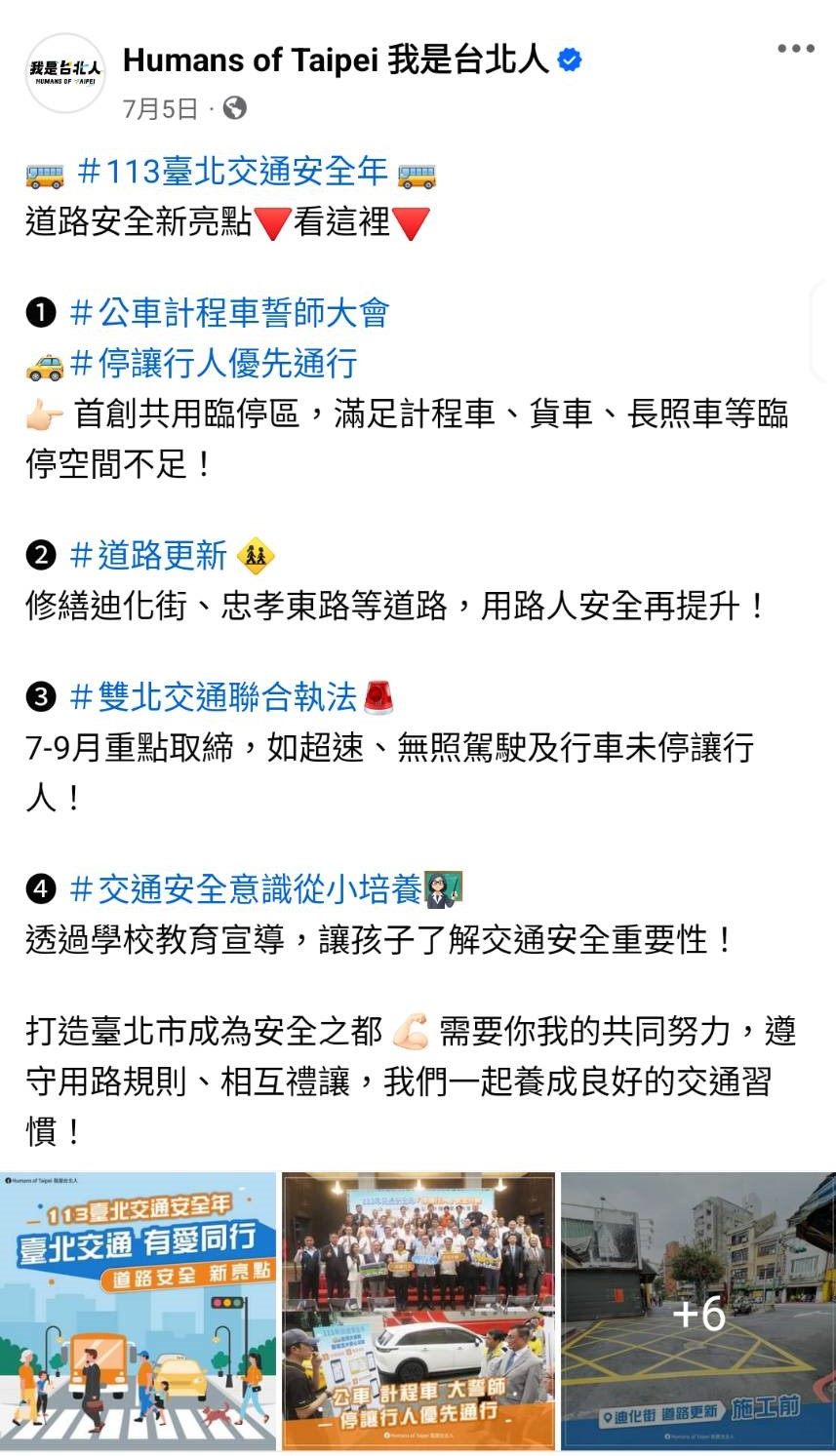Open Humans of Taipei 我是台北人 page name

point(336,60)
